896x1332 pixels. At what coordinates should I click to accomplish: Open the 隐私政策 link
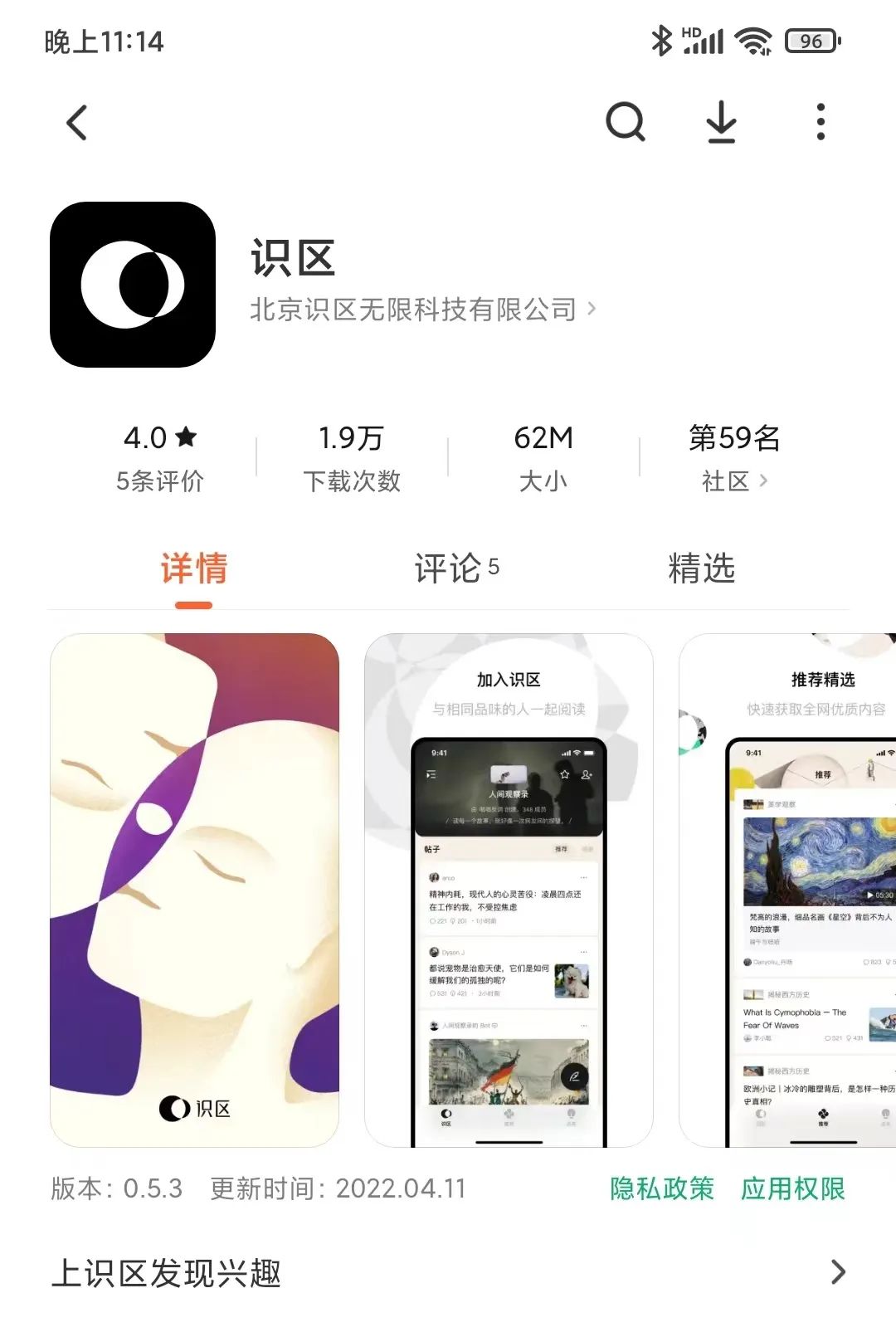click(x=662, y=1188)
